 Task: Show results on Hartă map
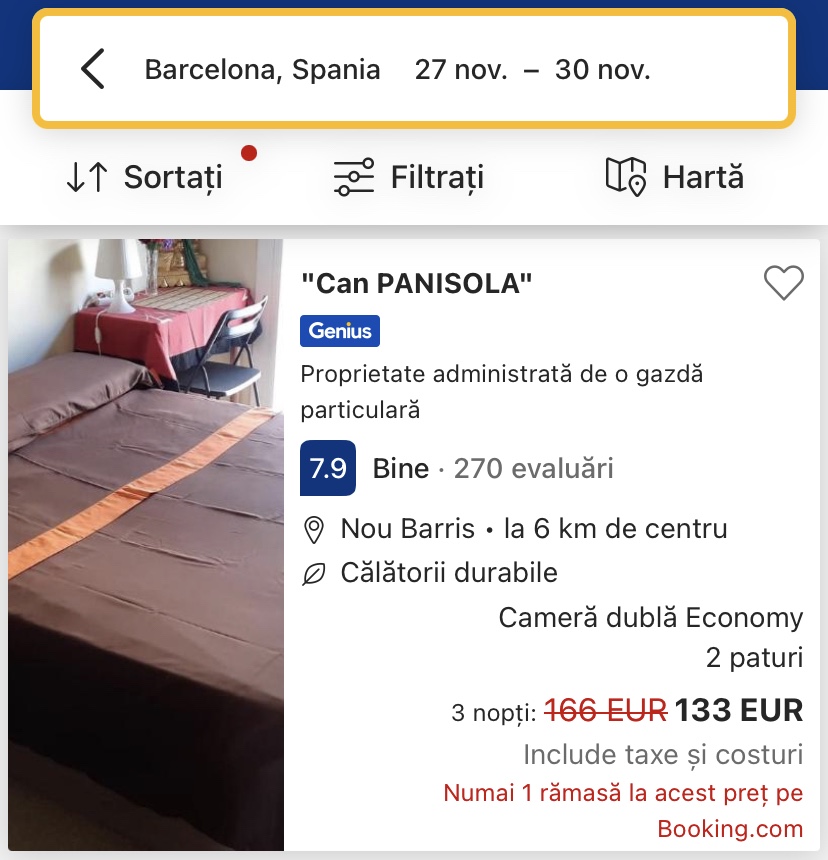pos(675,178)
